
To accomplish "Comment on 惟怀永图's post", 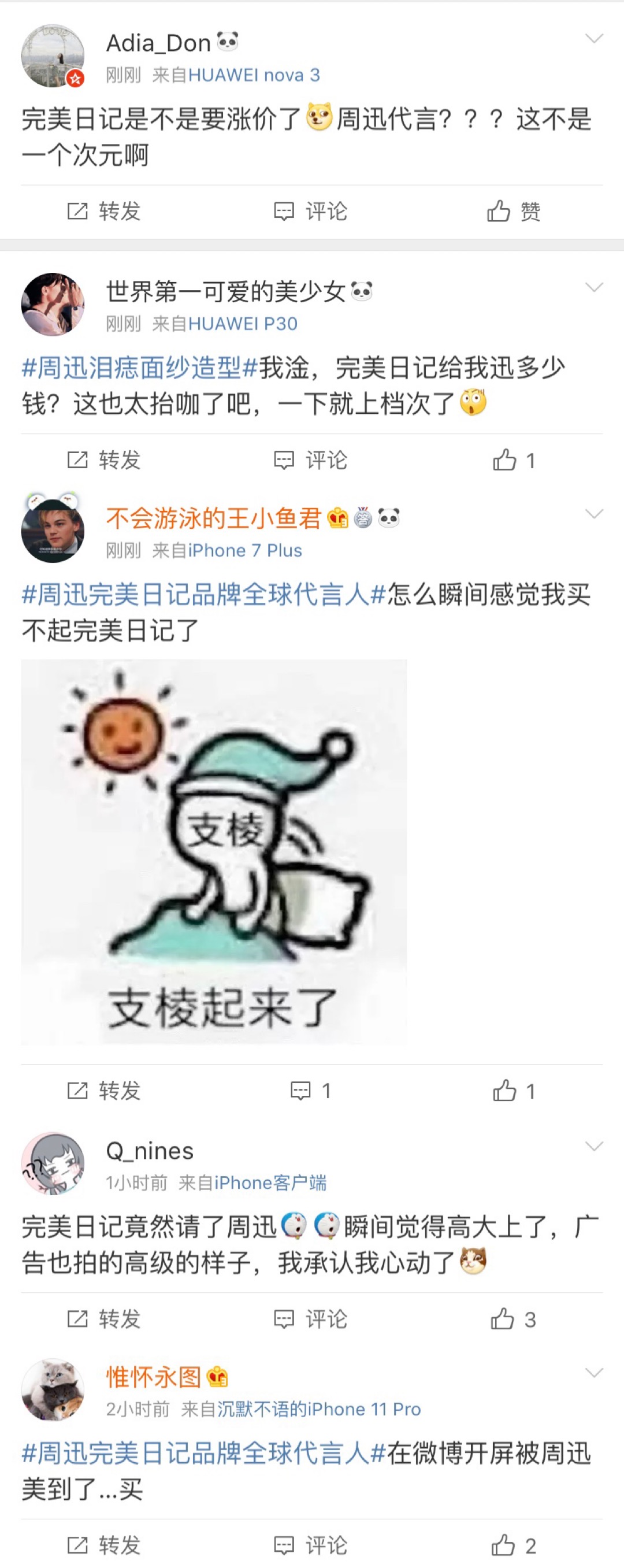I will click(x=310, y=1545).
